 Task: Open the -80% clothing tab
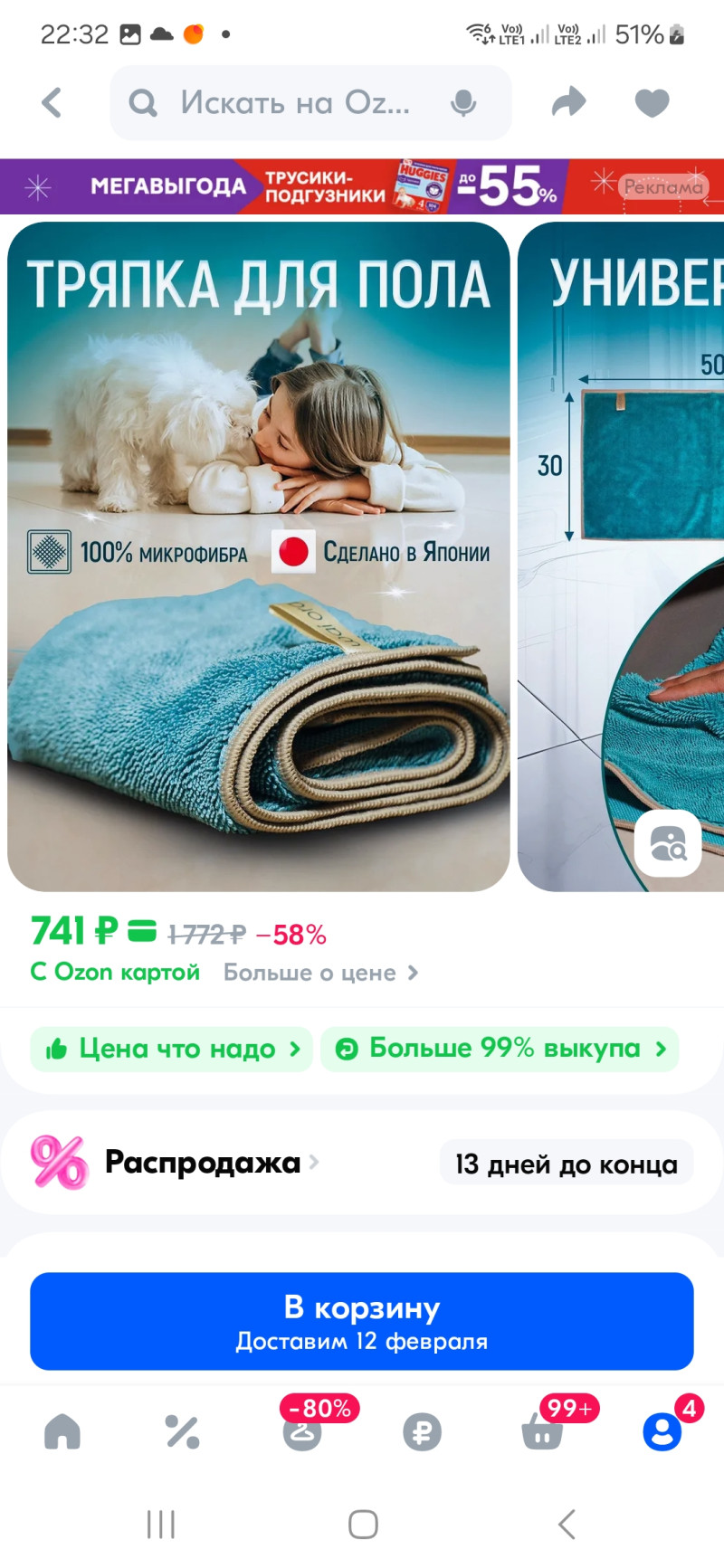coord(303,1432)
